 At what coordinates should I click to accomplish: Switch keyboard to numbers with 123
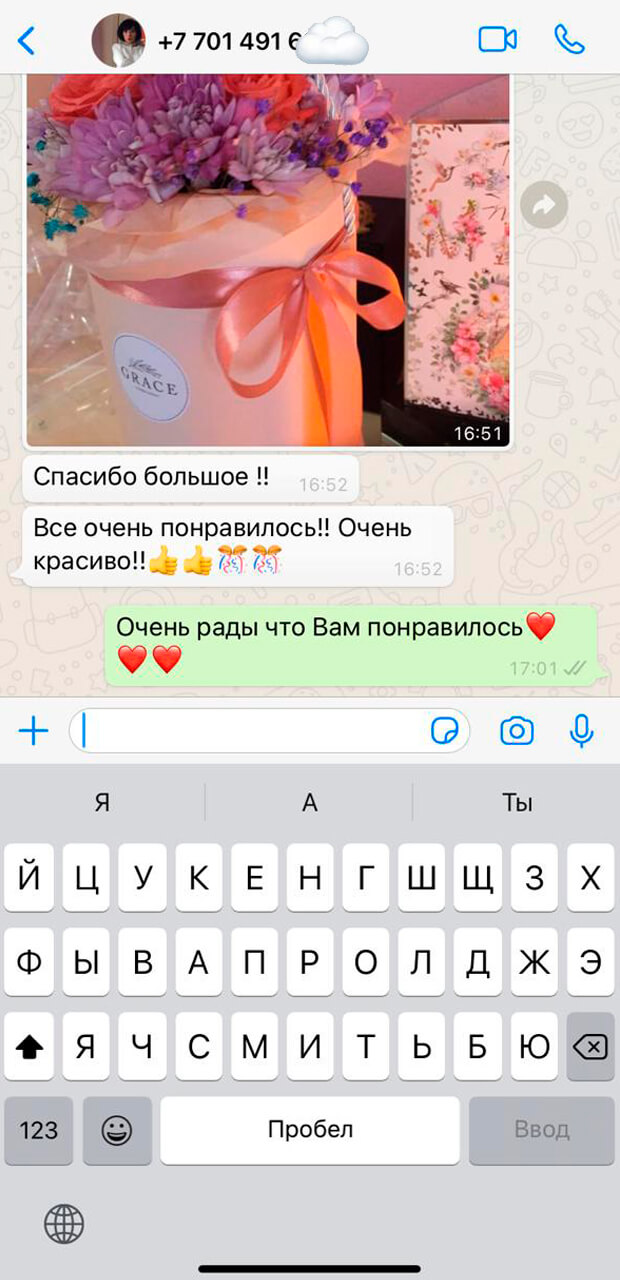[x=39, y=1130]
